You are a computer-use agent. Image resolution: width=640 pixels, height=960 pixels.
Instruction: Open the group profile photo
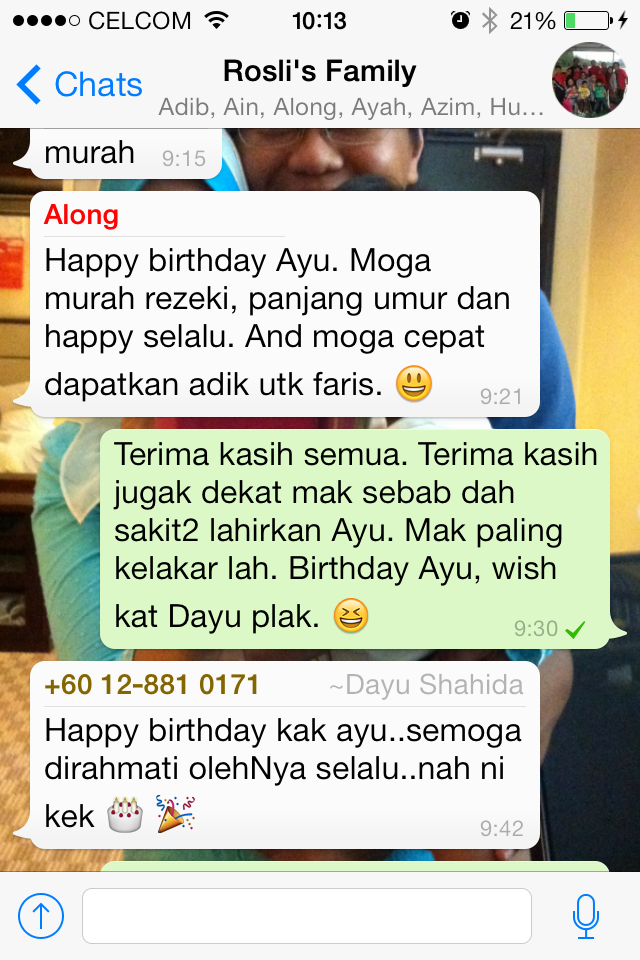point(590,81)
